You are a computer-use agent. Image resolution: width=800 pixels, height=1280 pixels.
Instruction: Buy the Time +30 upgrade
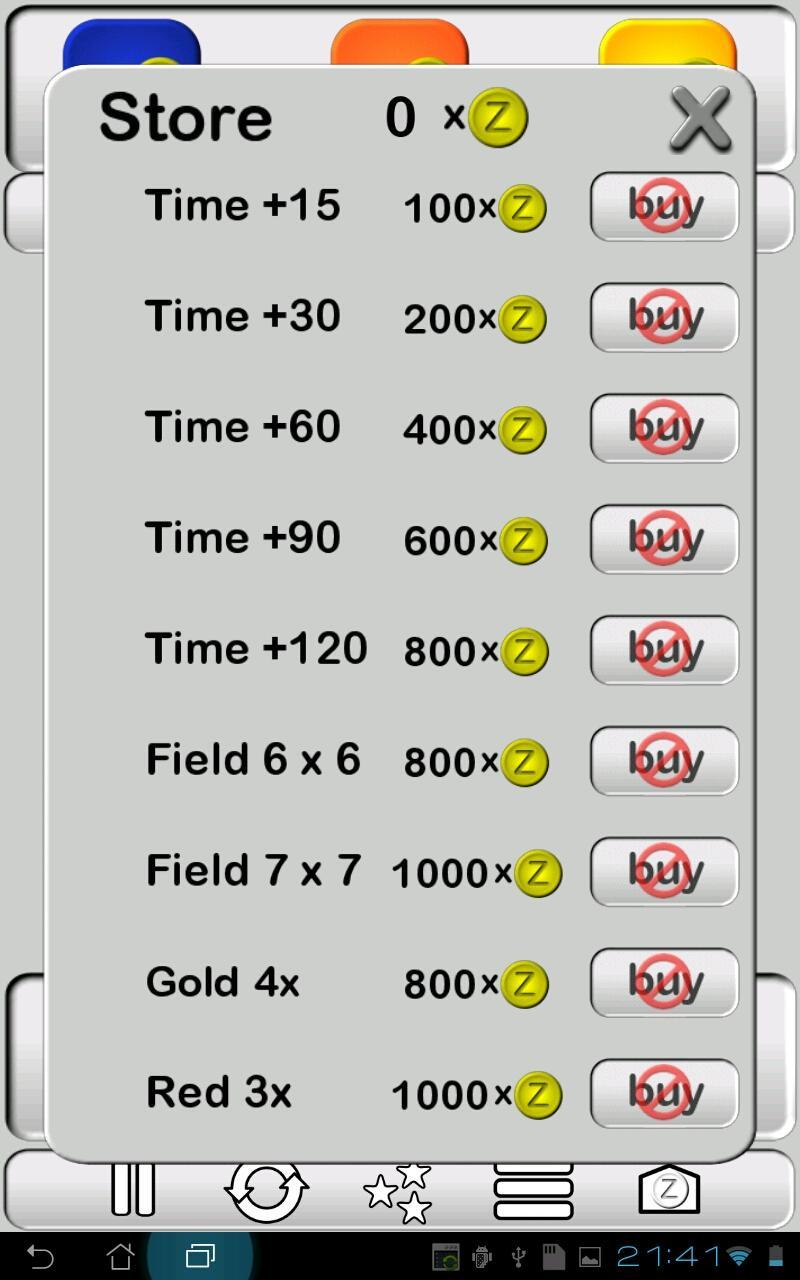coord(664,318)
